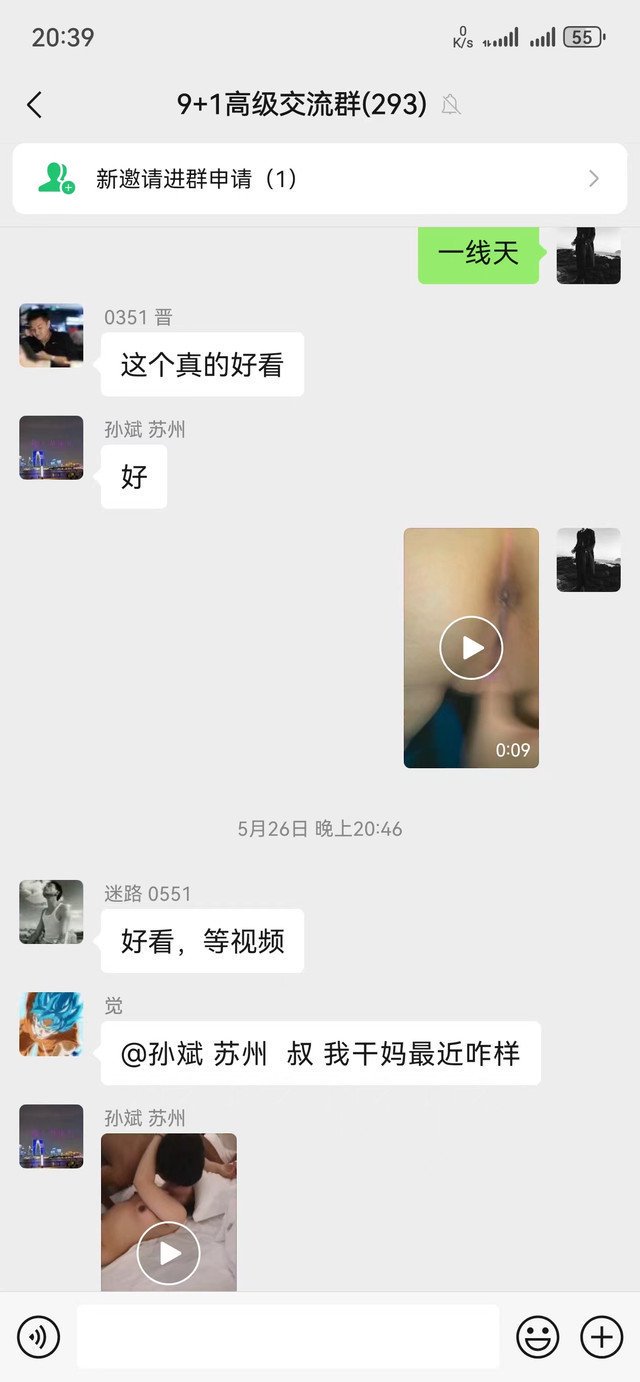Focus the message text field
The width and height of the screenshot is (640, 1382).
tap(288, 1337)
